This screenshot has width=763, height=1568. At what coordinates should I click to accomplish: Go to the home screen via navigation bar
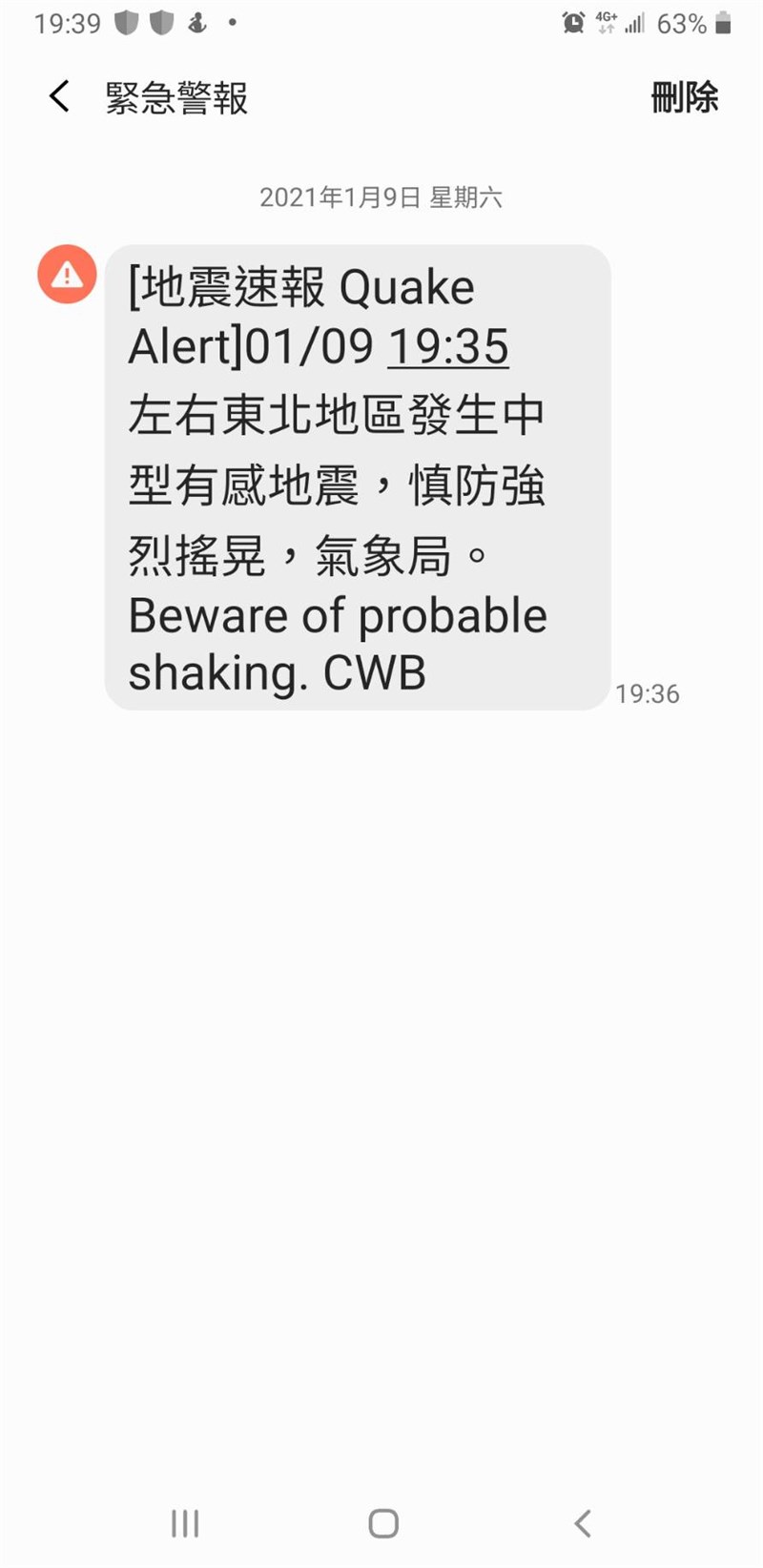[383, 1523]
